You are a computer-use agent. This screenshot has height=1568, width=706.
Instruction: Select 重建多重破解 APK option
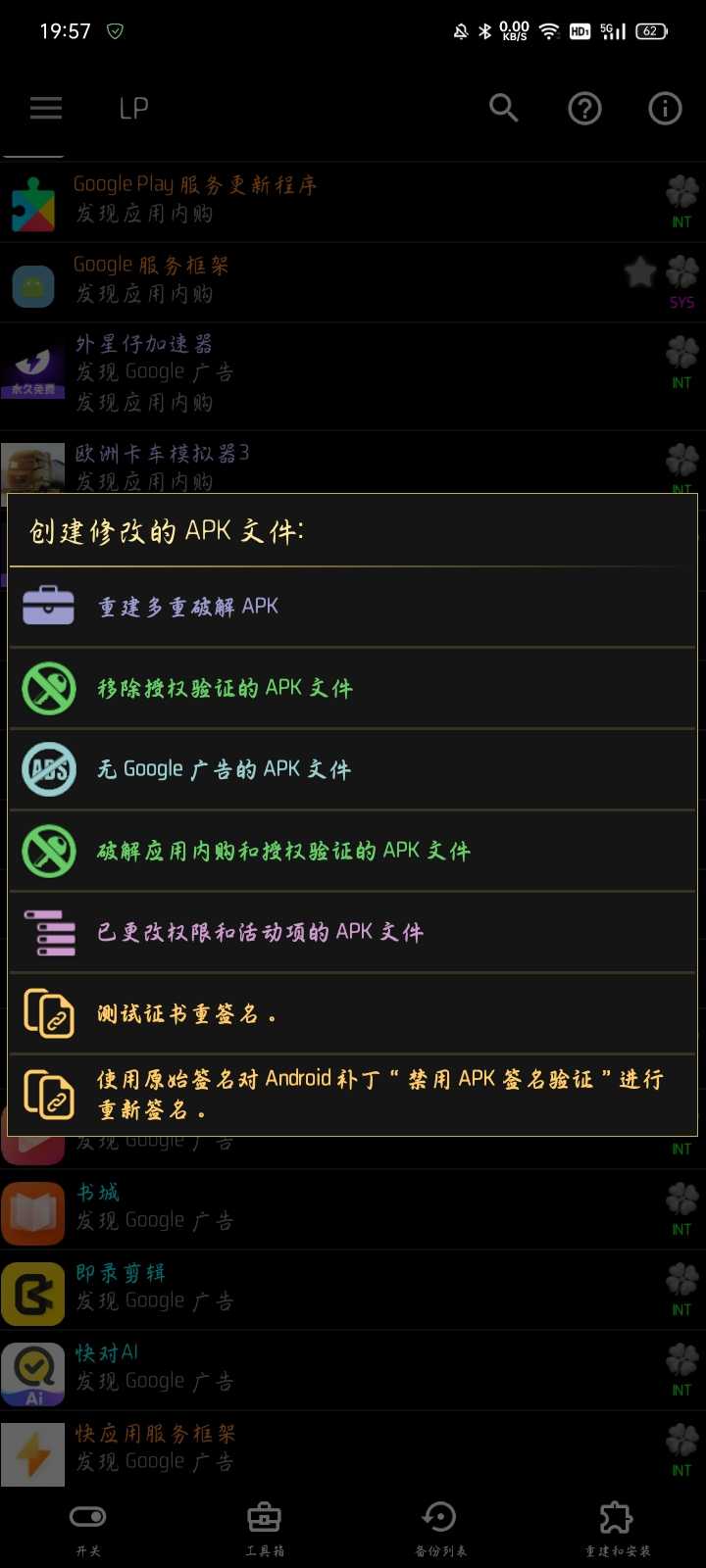point(353,607)
